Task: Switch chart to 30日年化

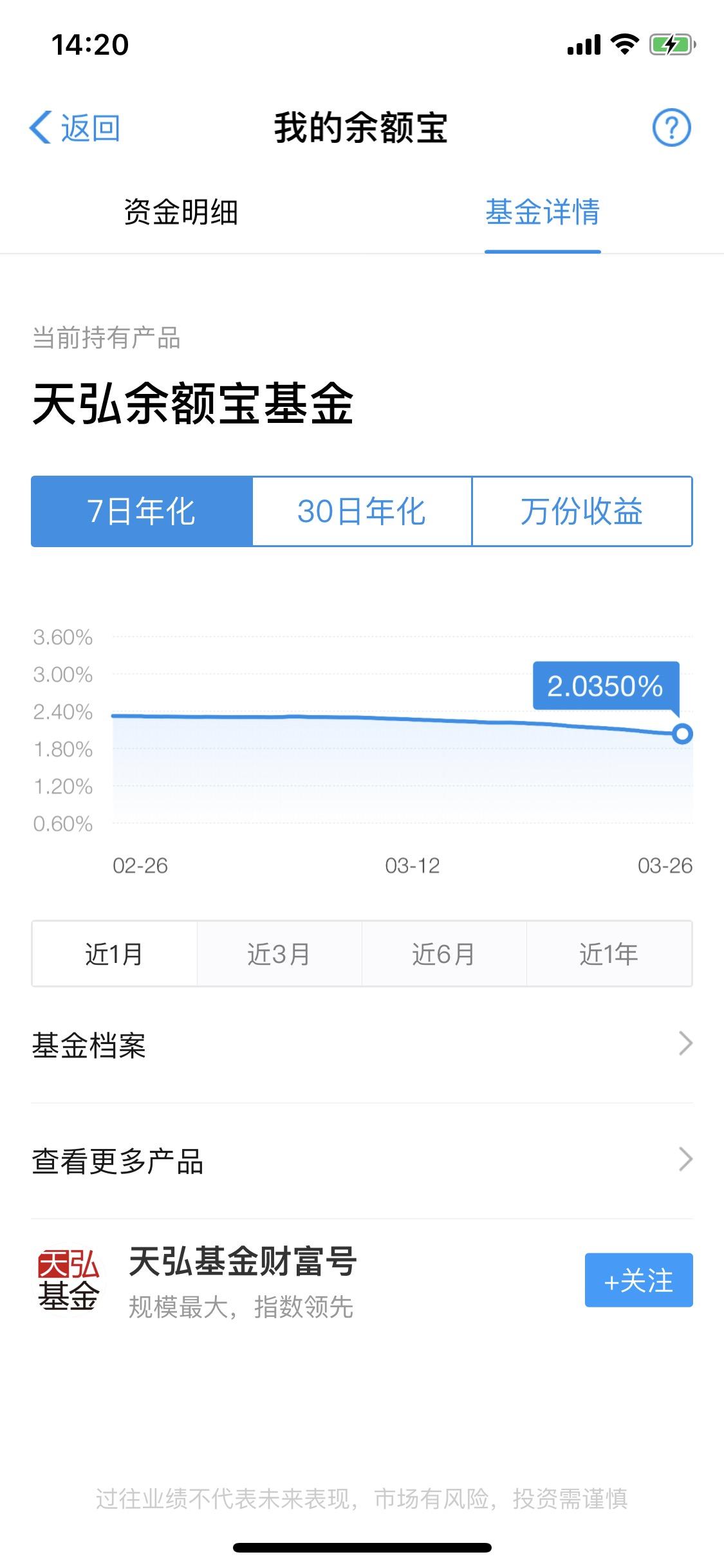Action: point(362,512)
